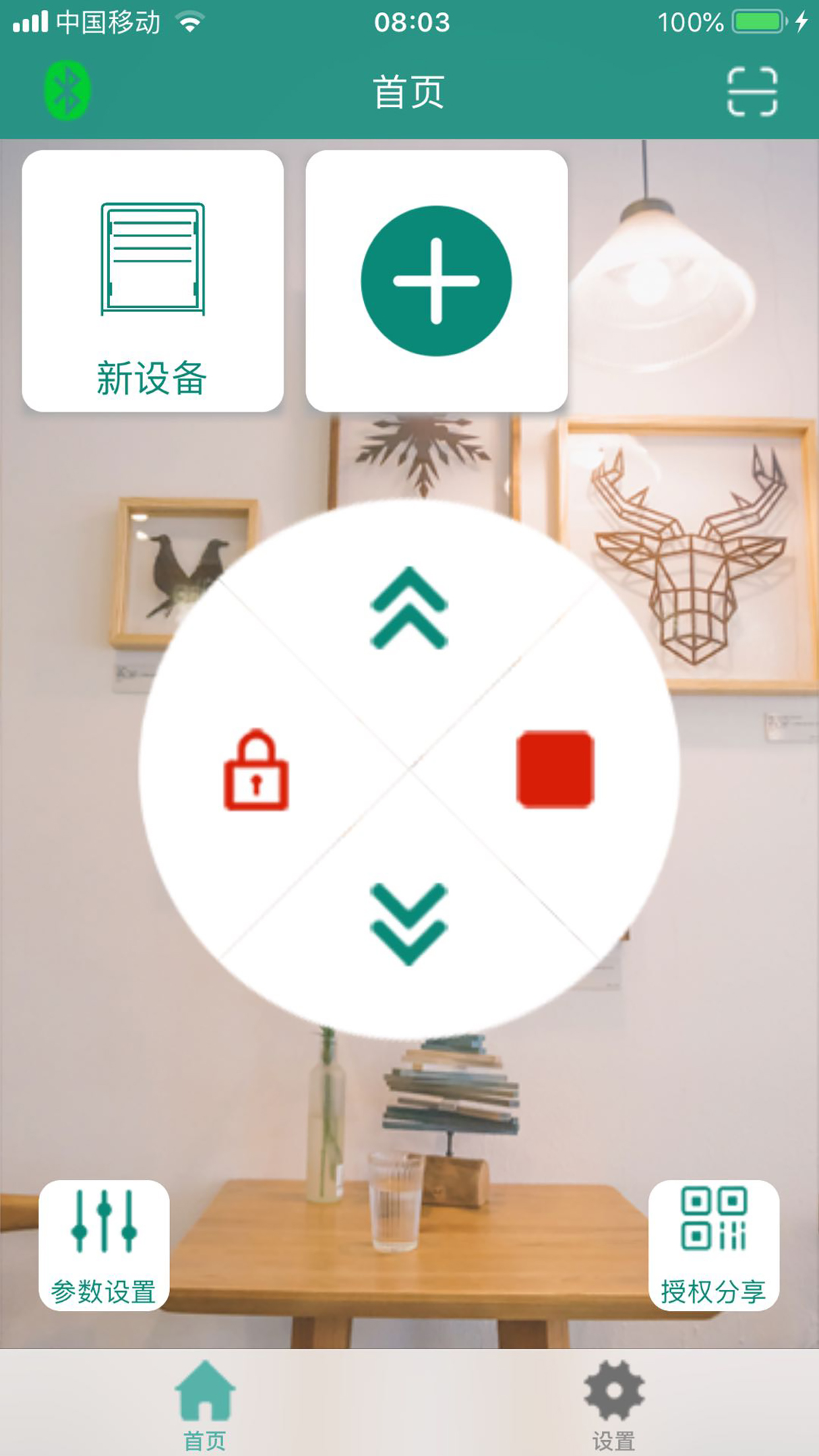Switch to the 设置 settings tab
Image resolution: width=819 pixels, height=1456 pixels.
click(615, 1411)
